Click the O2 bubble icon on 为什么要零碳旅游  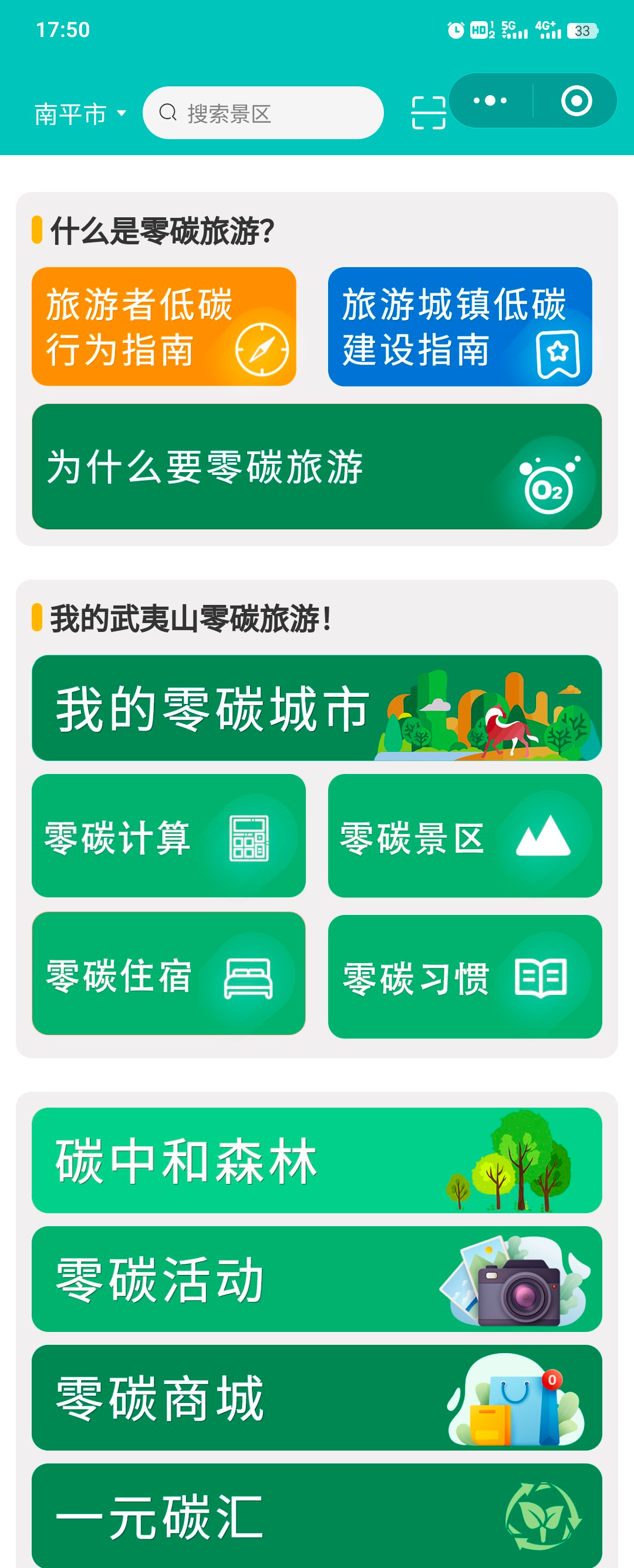547,487
